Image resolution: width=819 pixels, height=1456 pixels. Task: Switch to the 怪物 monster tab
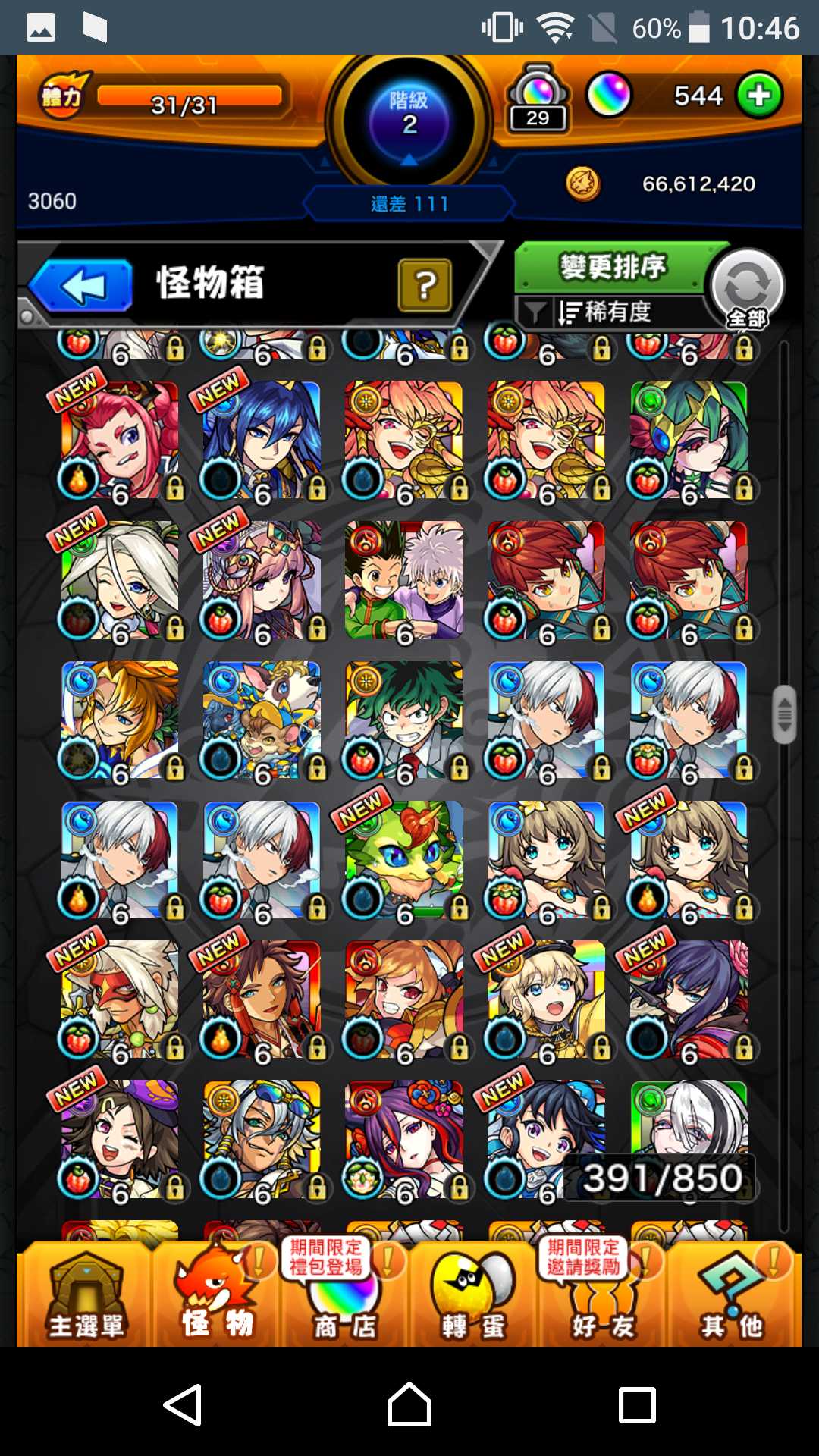[216, 1298]
